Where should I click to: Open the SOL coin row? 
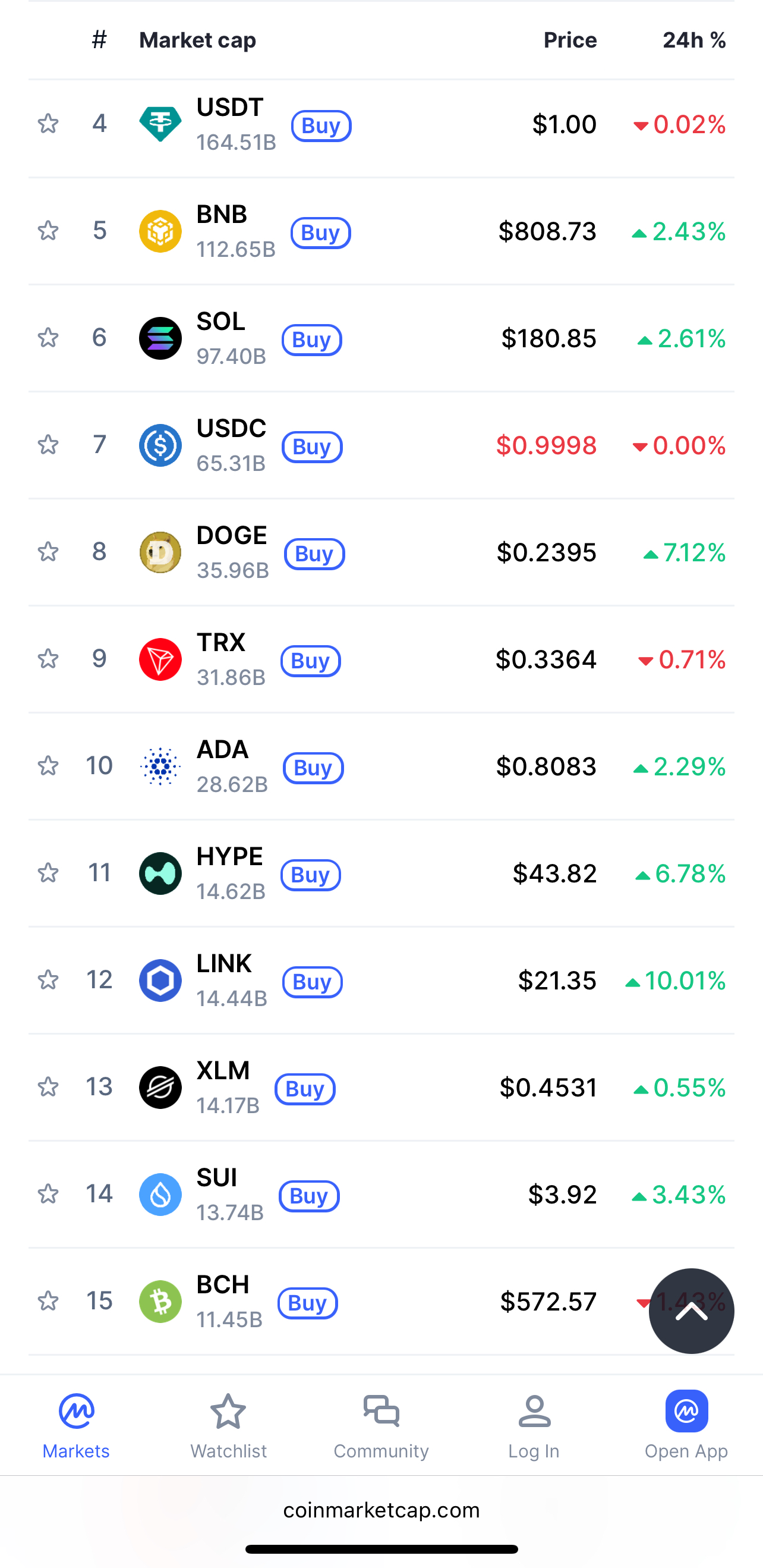[x=381, y=338]
